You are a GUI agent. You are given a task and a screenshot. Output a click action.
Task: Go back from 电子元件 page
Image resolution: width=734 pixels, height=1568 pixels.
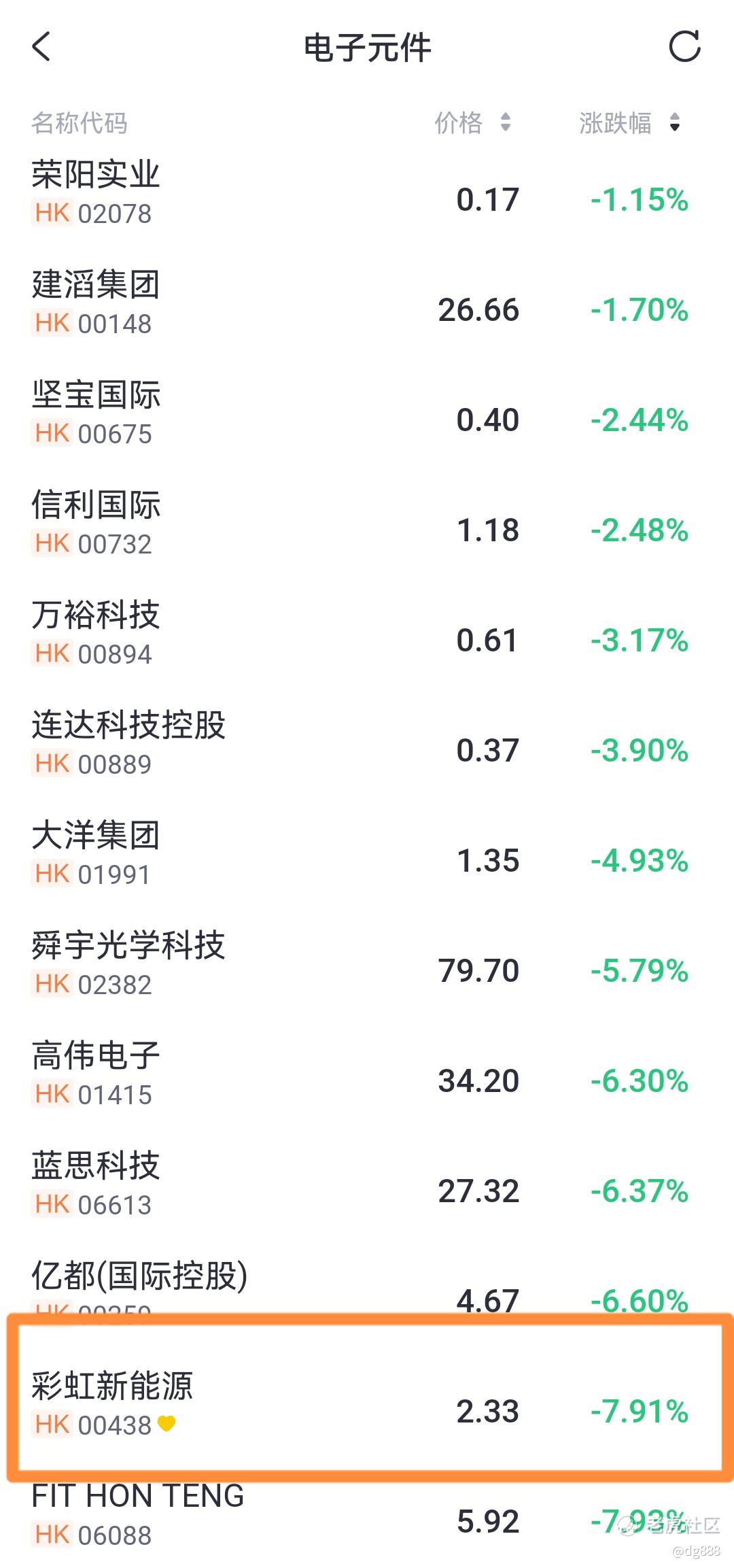41,47
